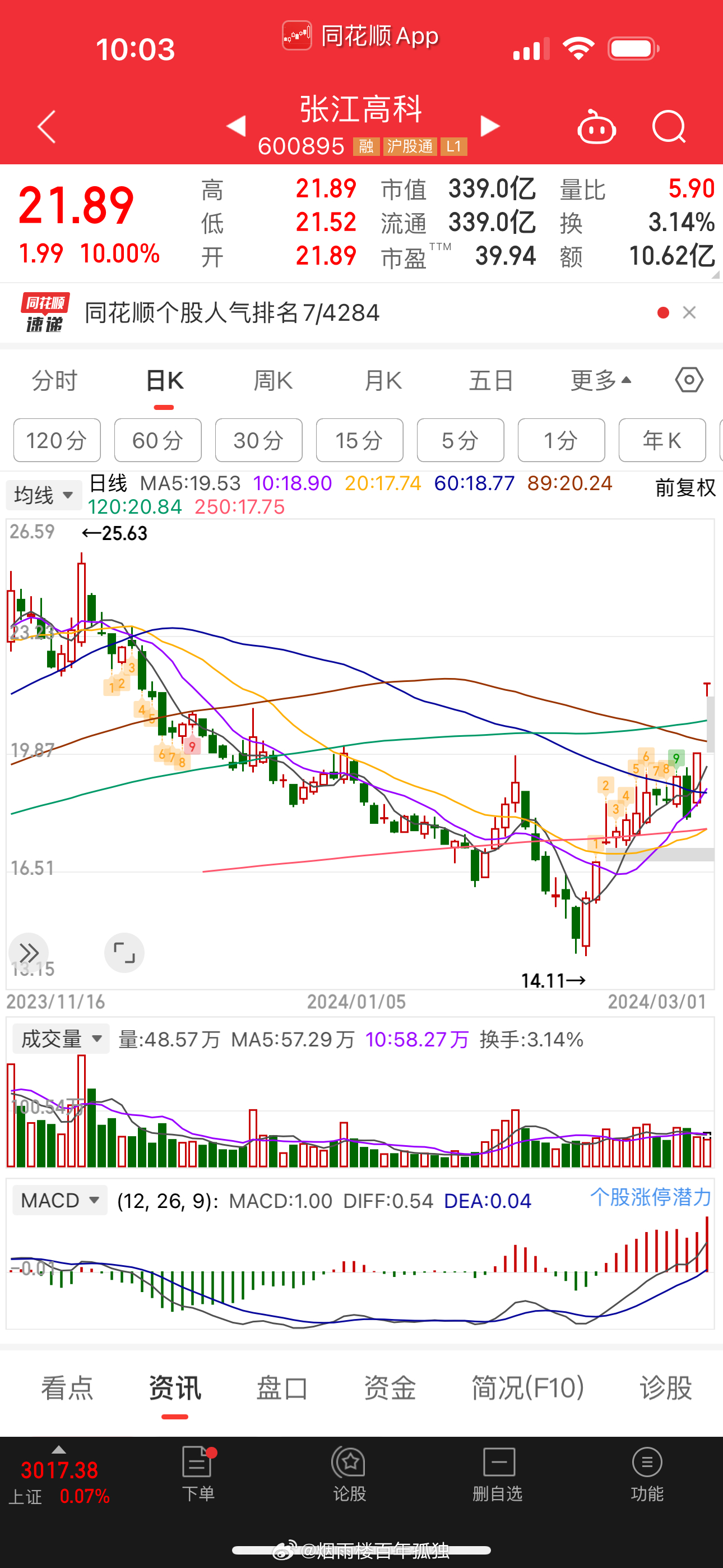Choose the 60分 interval chip
This screenshot has width=723, height=1568.
157,440
